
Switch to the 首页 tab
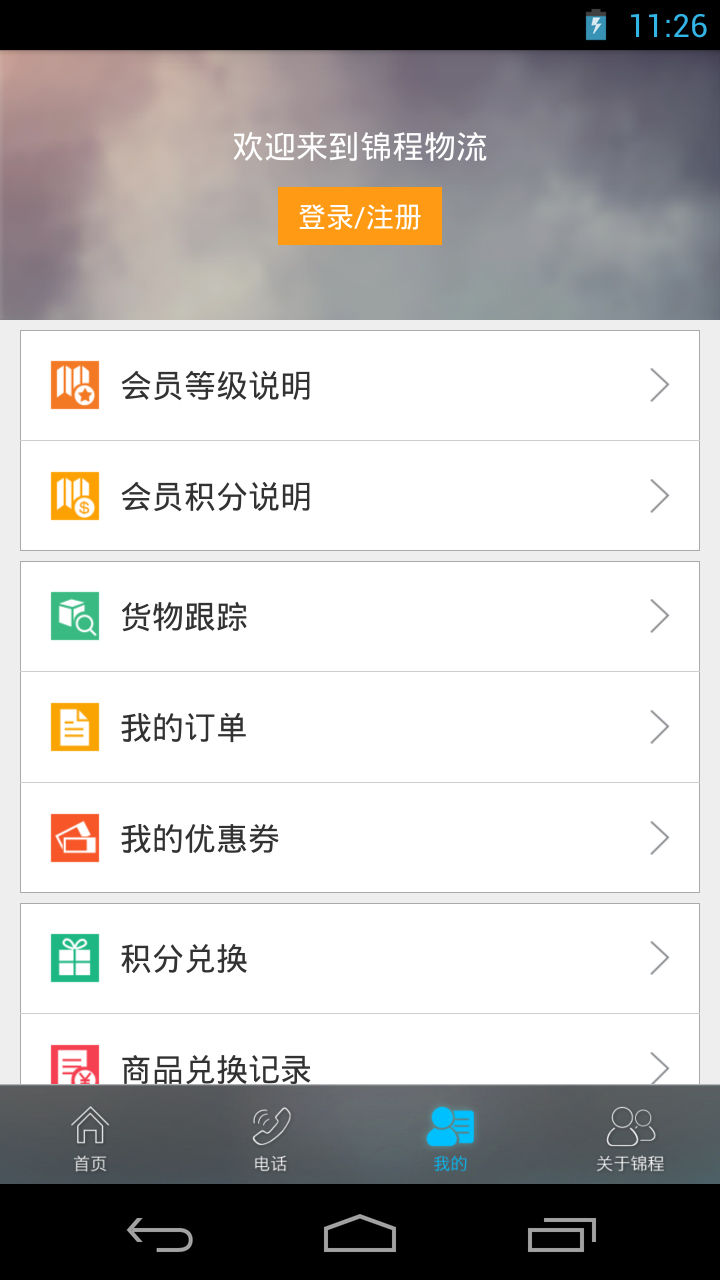(x=90, y=1136)
